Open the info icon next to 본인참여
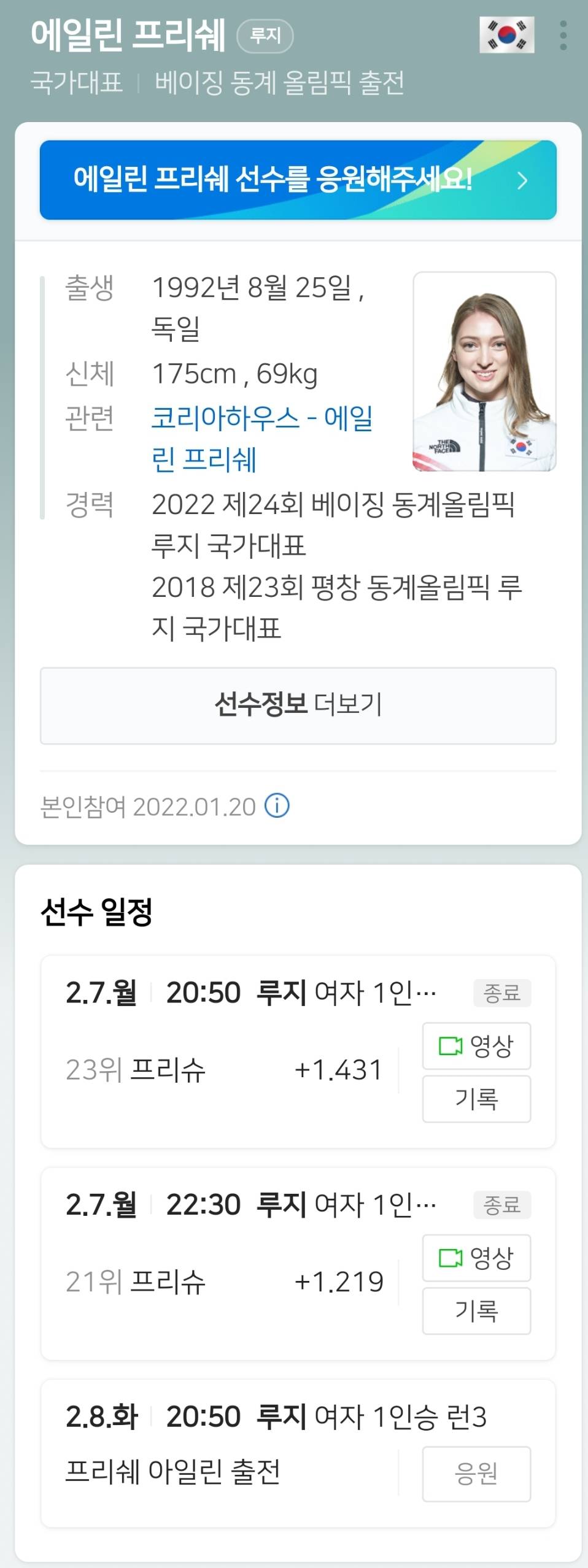 [277, 805]
